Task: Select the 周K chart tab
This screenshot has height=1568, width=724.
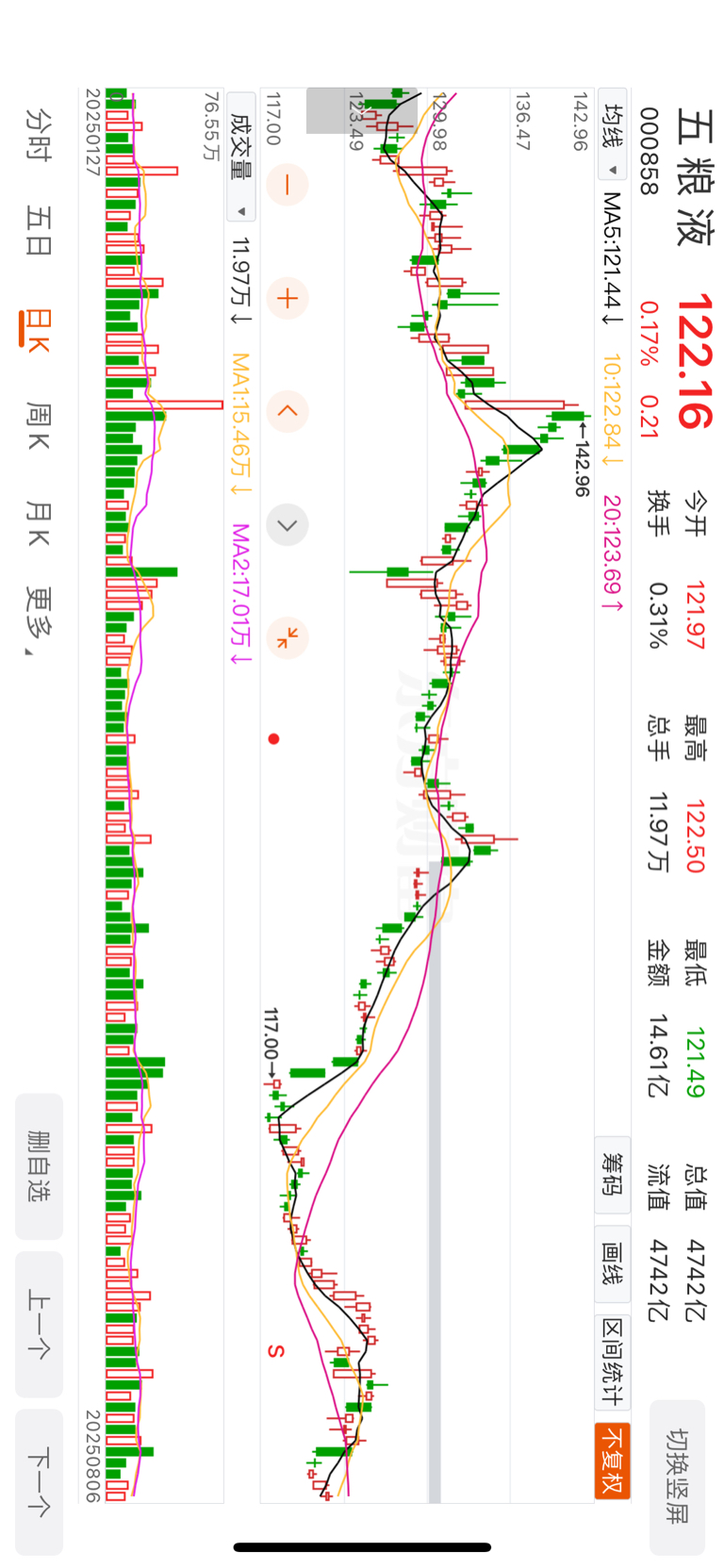Action: point(38,425)
